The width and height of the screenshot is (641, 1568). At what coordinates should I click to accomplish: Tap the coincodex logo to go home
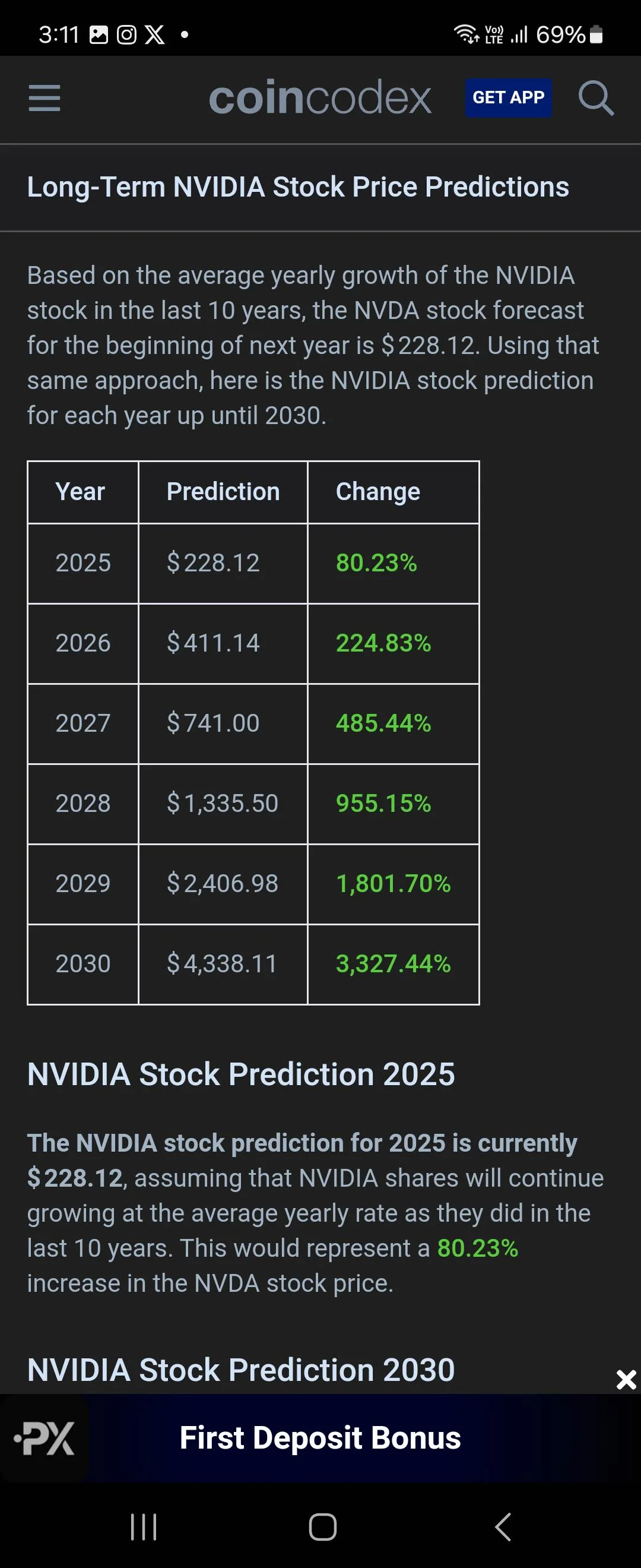coord(320,97)
